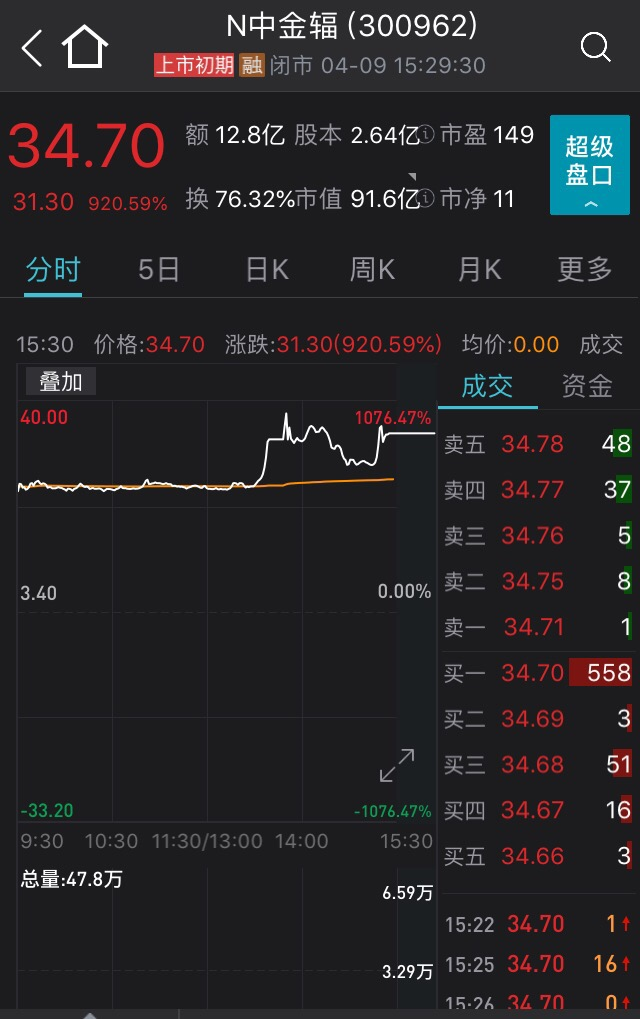Expand the 超级盘口 panel
Screen dimensions: 640x1019
click(x=589, y=171)
